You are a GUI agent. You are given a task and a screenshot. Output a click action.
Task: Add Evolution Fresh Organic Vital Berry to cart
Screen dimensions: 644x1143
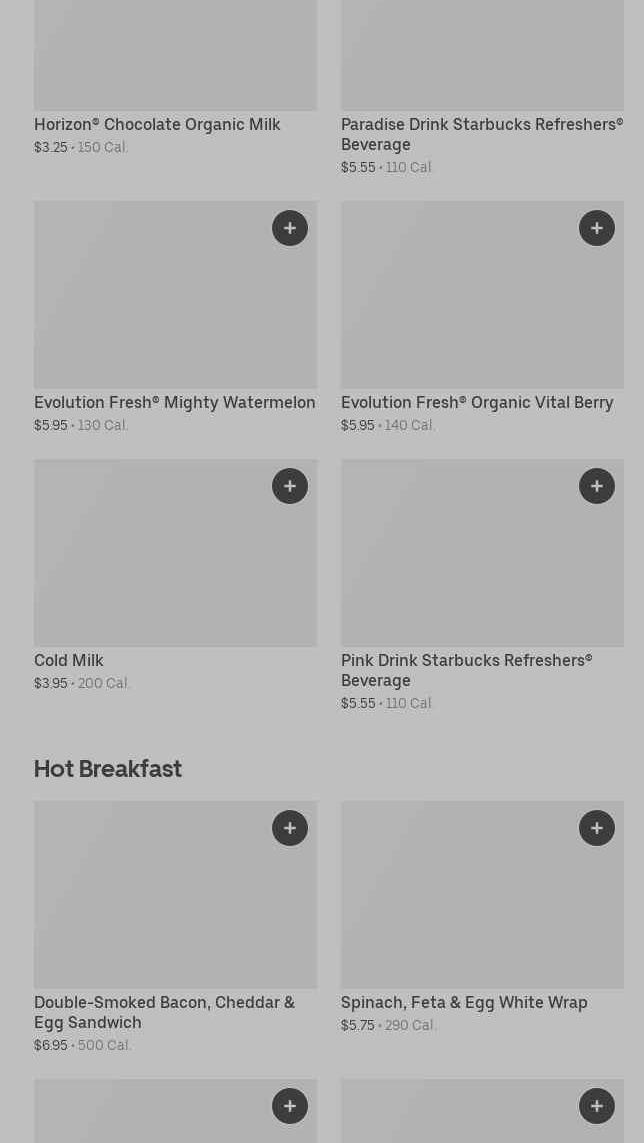597,228
